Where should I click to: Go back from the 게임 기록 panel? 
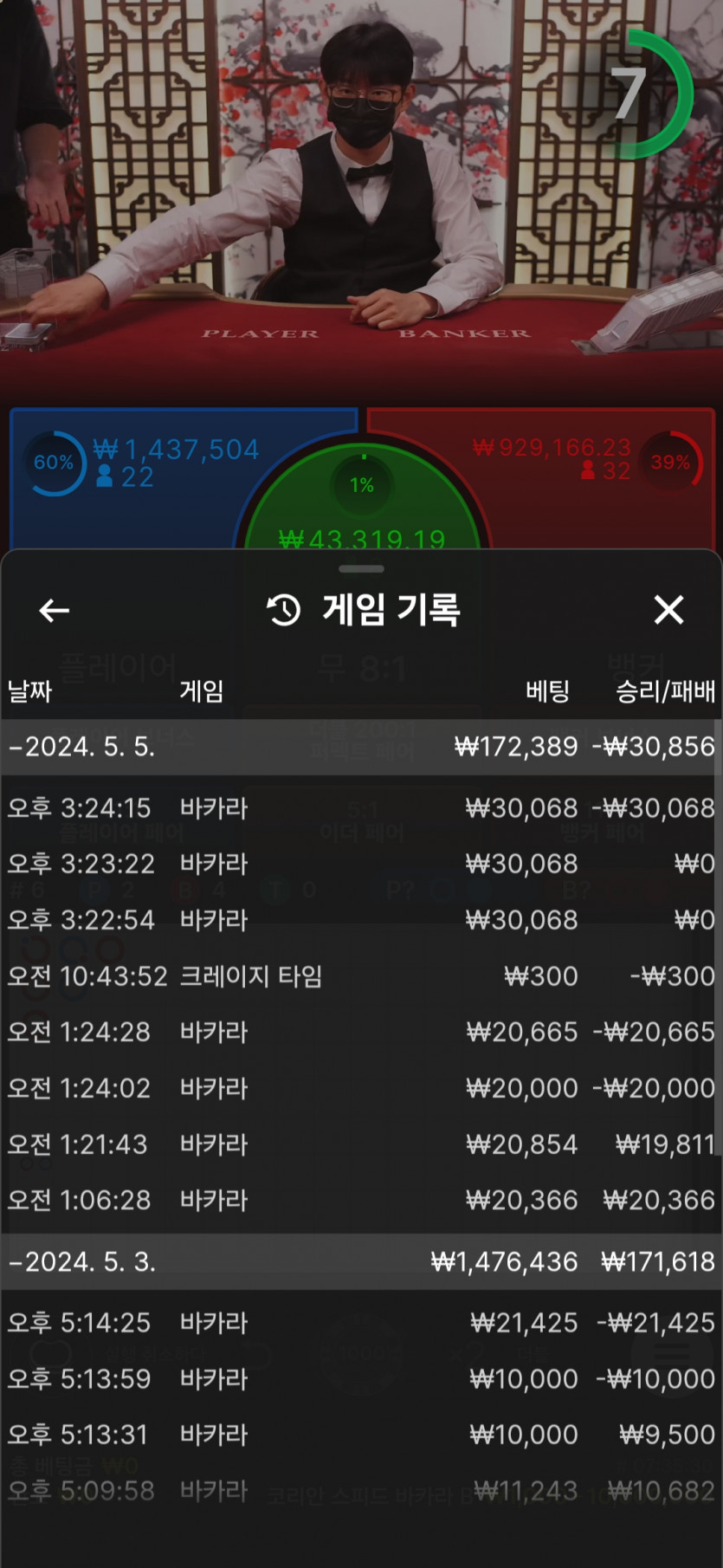54,611
